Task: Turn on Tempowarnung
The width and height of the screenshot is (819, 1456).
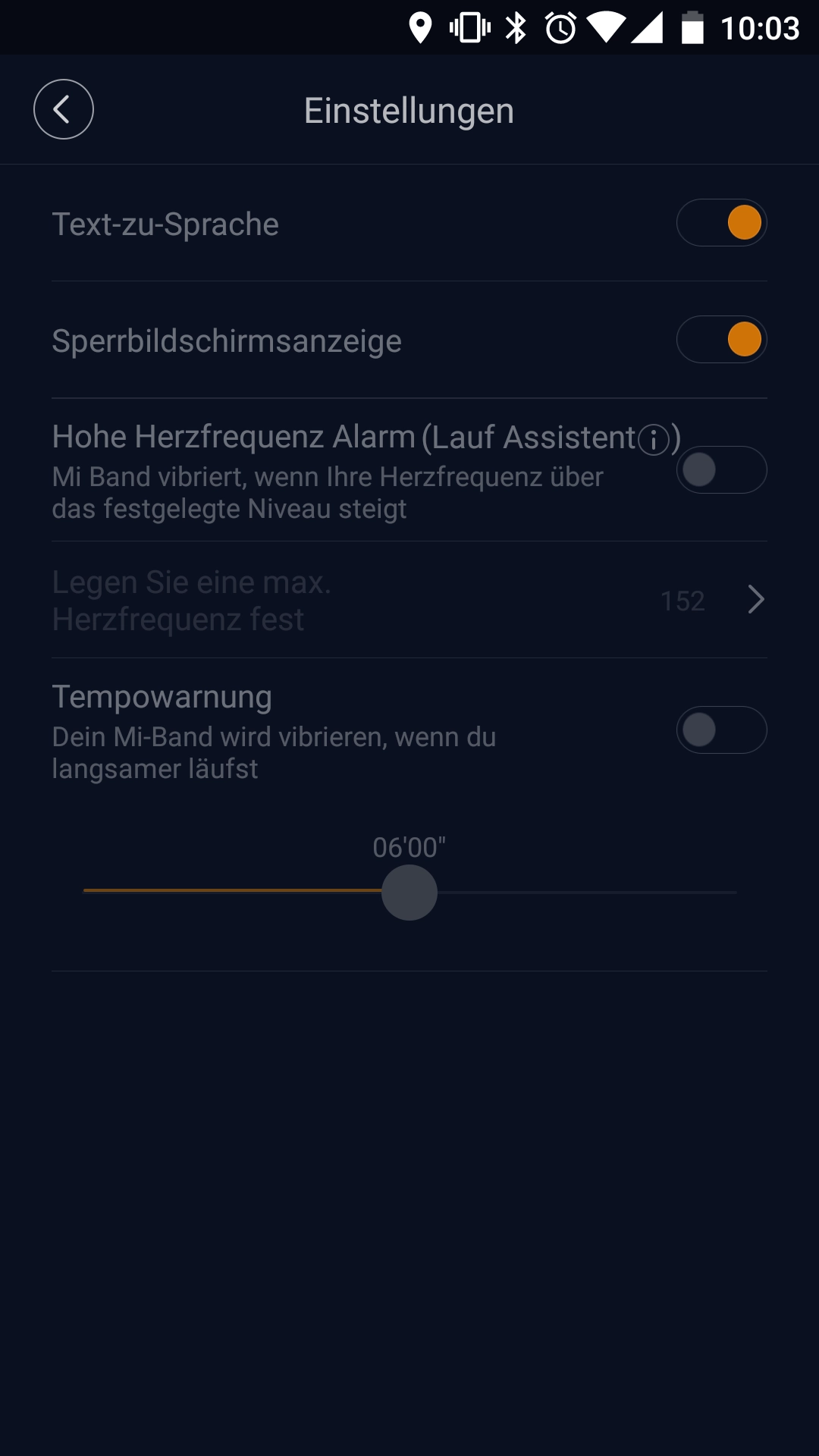Action: [x=721, y=730]
